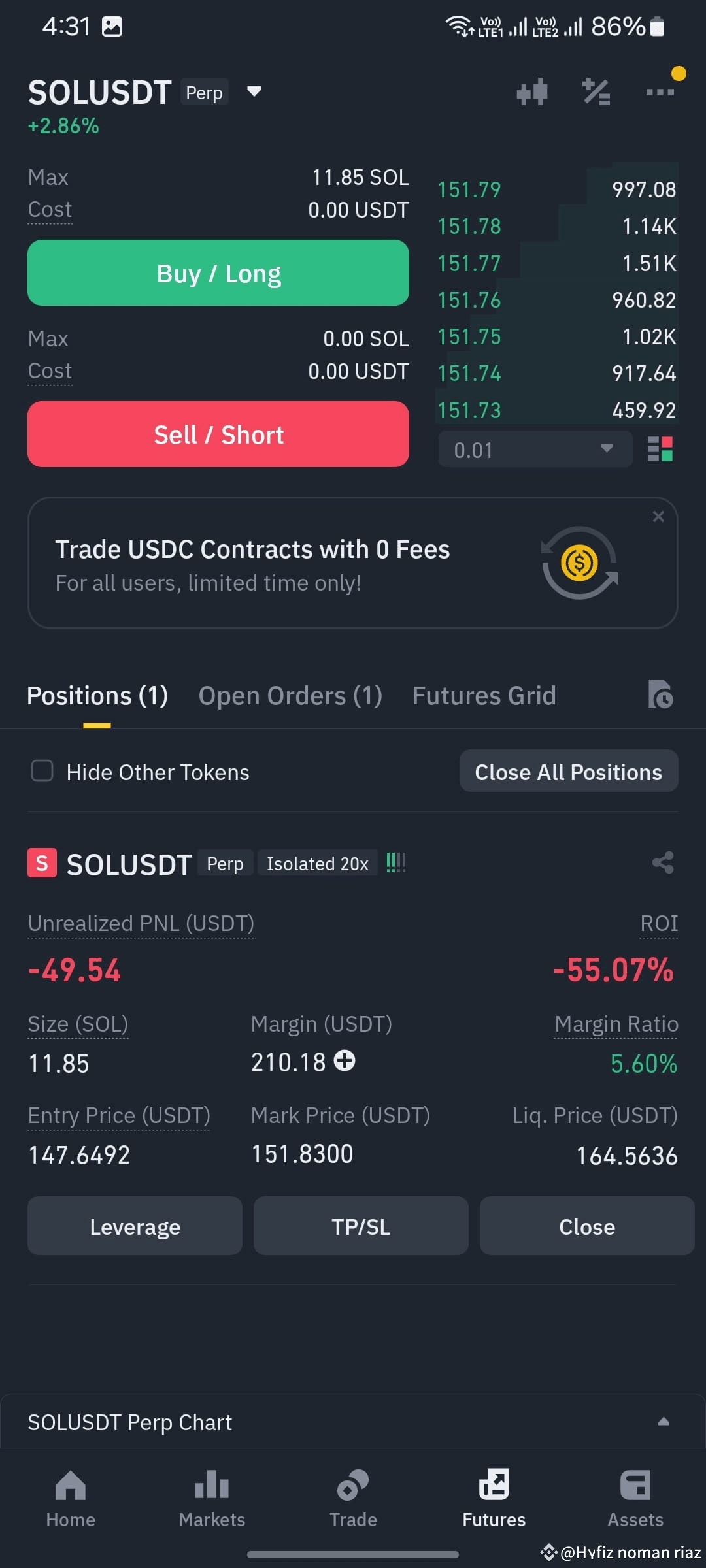View trade history via document-clock icon
The height and width of the screenshot is (1568, 706).
(x=662, y=695)
